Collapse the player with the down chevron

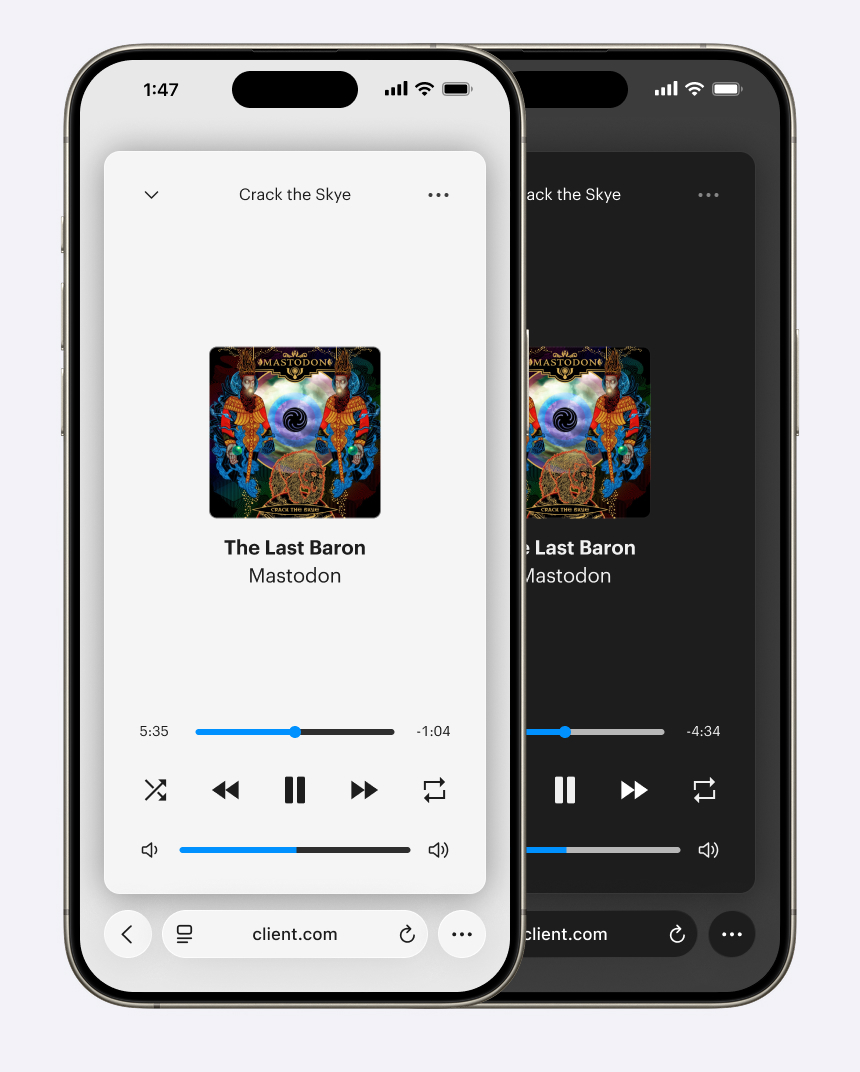click(x=151, y=195)
